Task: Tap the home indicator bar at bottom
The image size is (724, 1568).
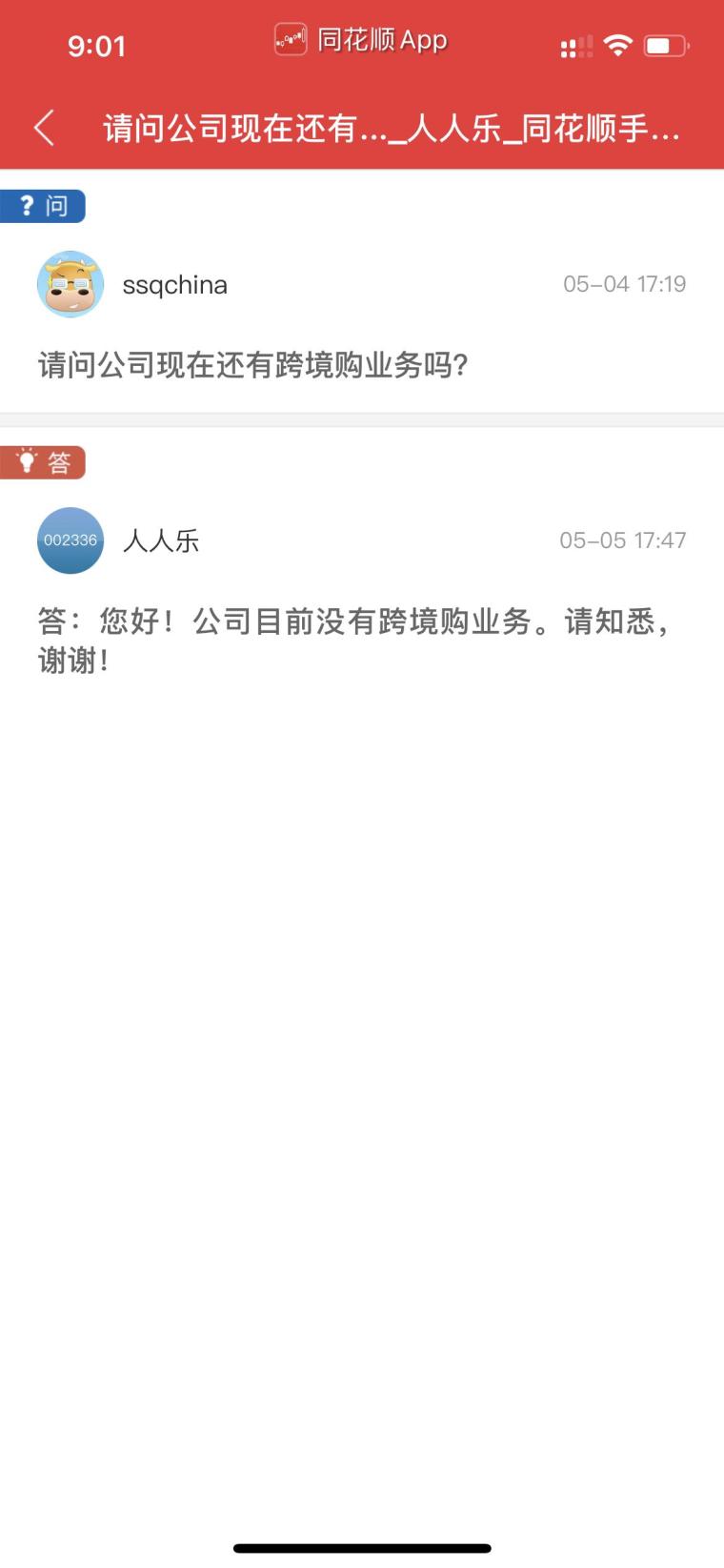Action: coord(362,1549)
